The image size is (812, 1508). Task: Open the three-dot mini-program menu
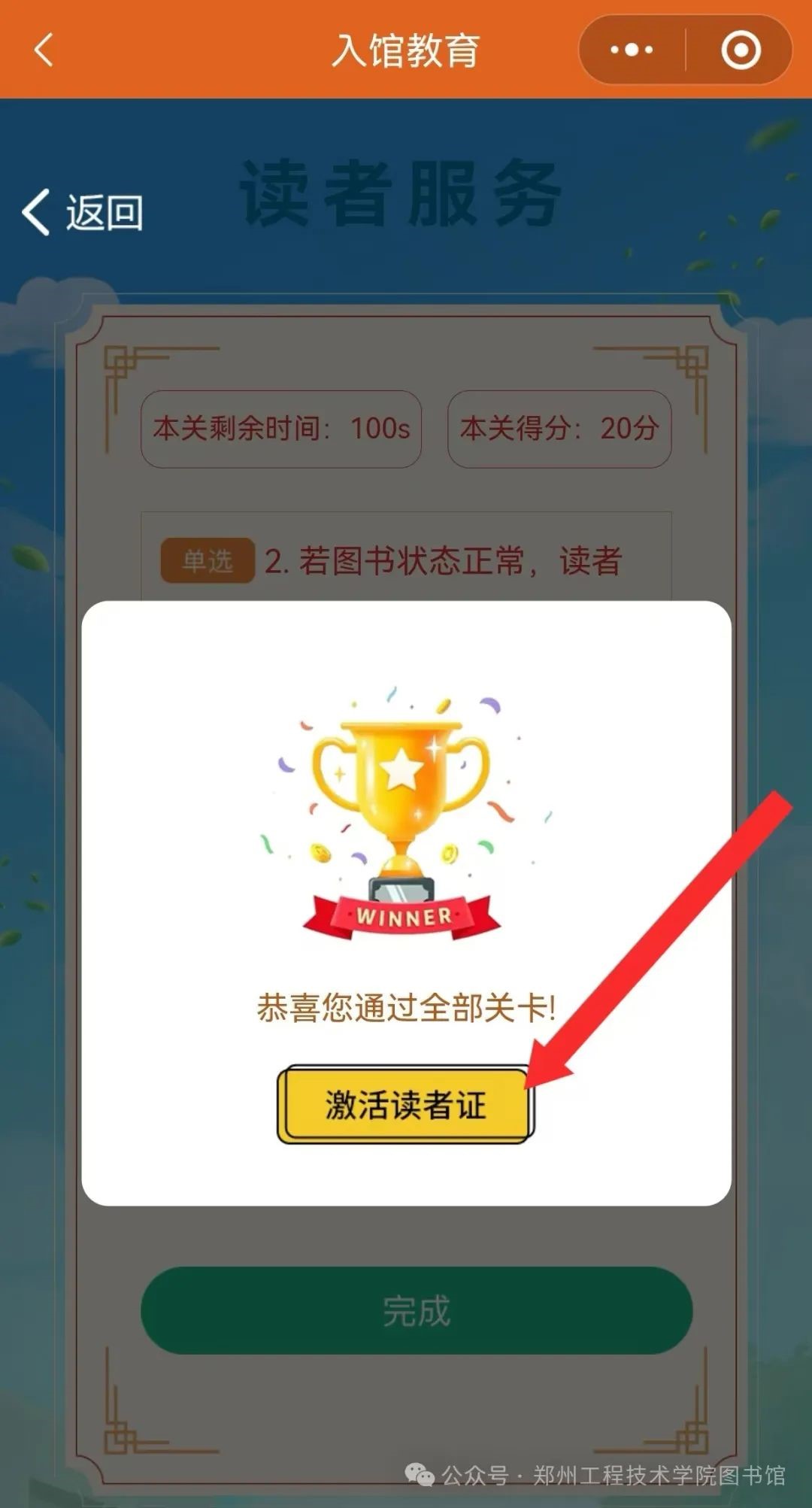[x=632, y=50]
